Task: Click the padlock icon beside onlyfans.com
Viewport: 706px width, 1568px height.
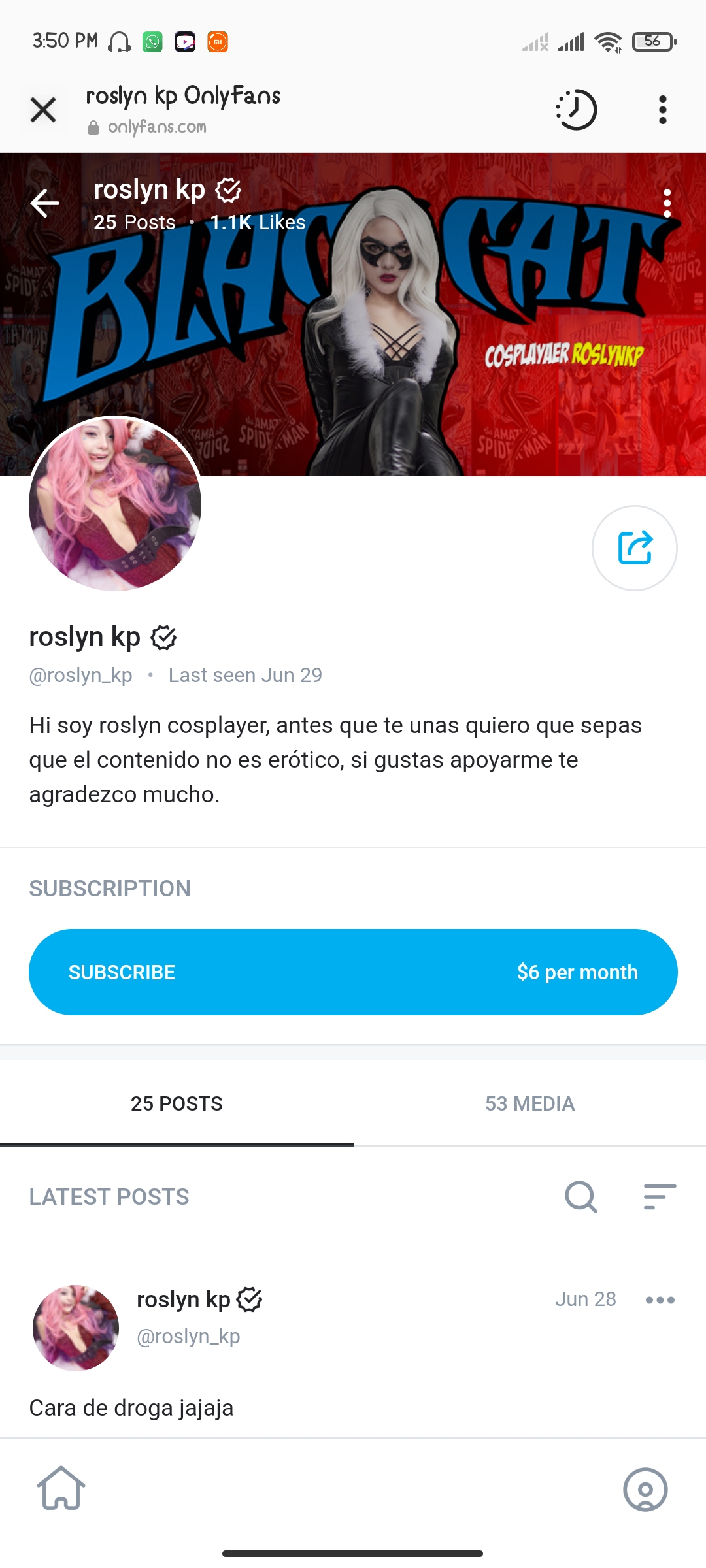Action: click(93, 127)
